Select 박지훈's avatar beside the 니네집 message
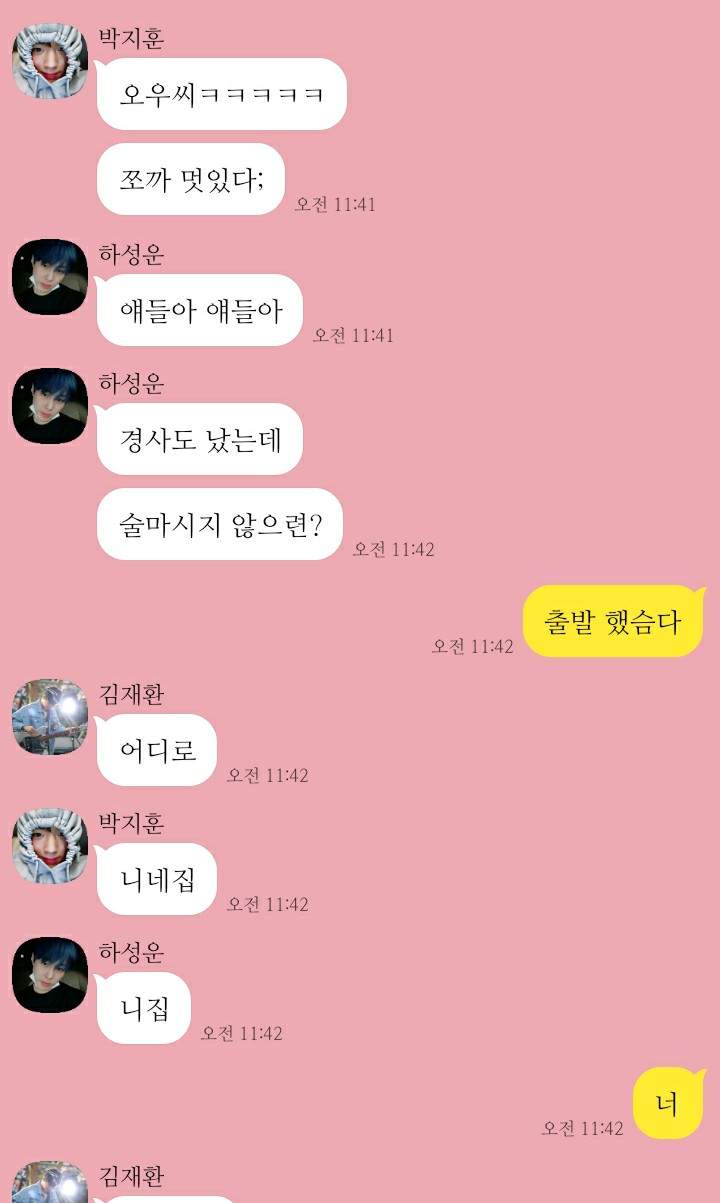The height and width of the screenshot is (1203, 720). click(50, 846)
